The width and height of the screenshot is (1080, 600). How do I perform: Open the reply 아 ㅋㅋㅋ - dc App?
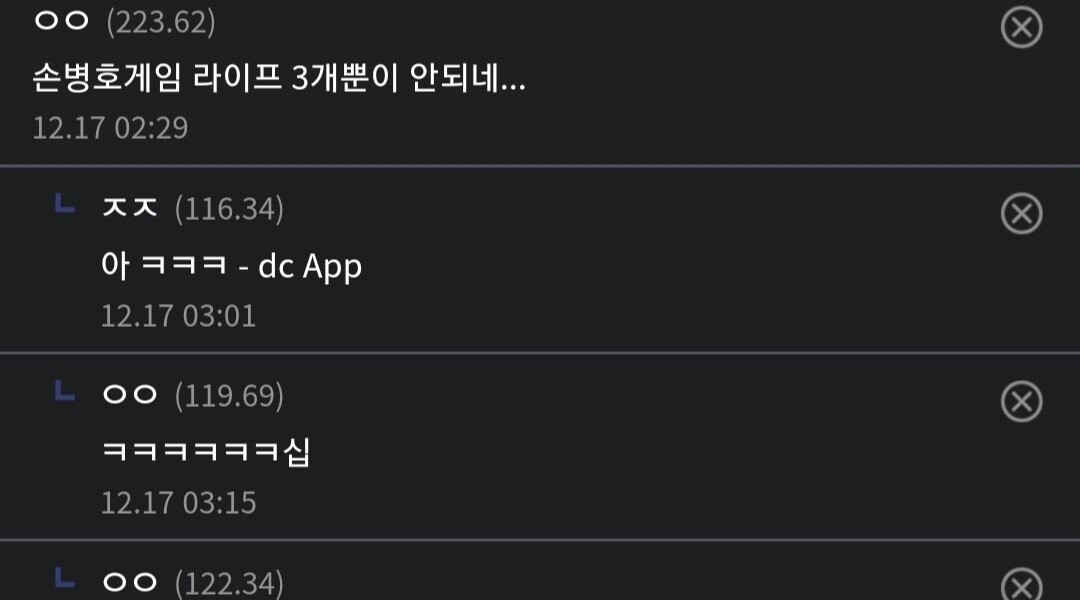[231, 266]
